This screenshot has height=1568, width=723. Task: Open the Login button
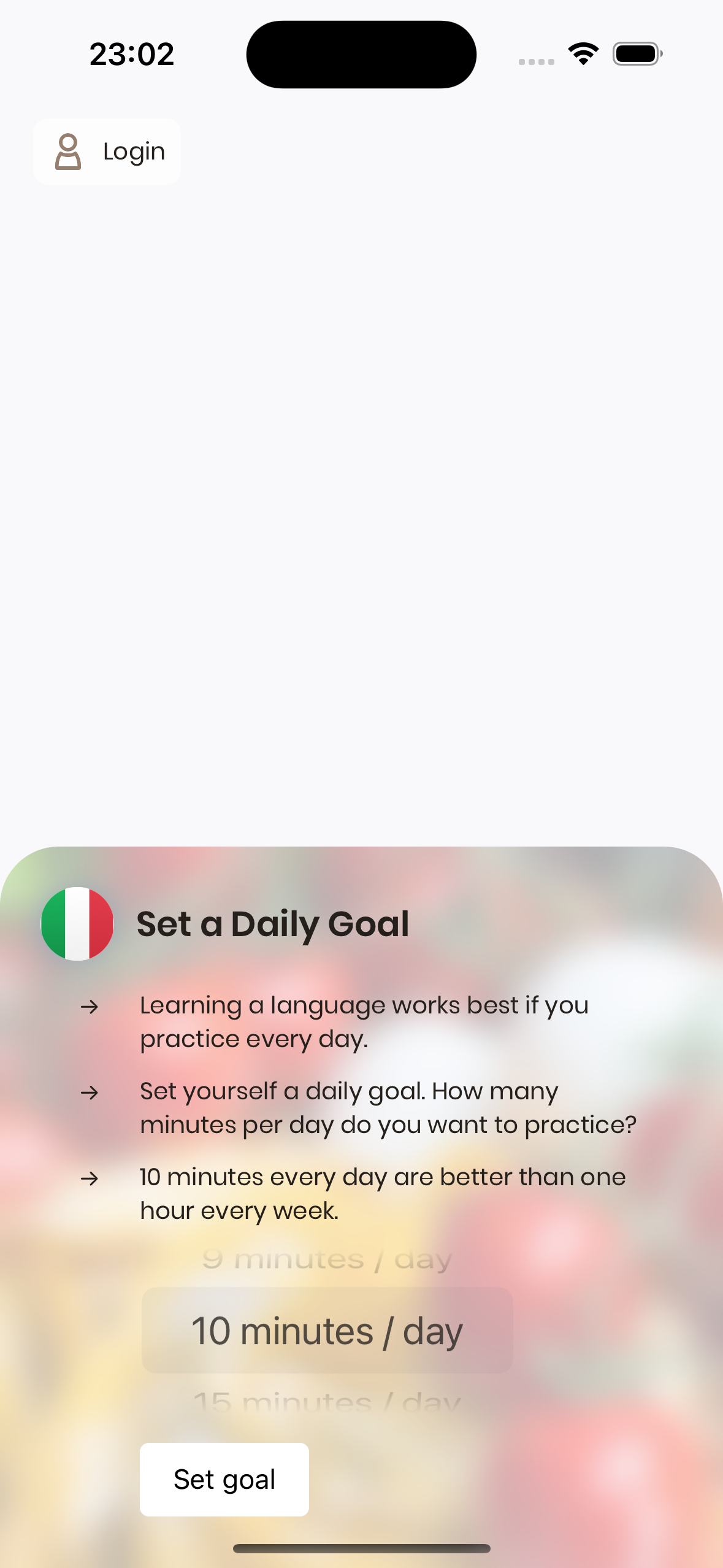pos(107,152)
